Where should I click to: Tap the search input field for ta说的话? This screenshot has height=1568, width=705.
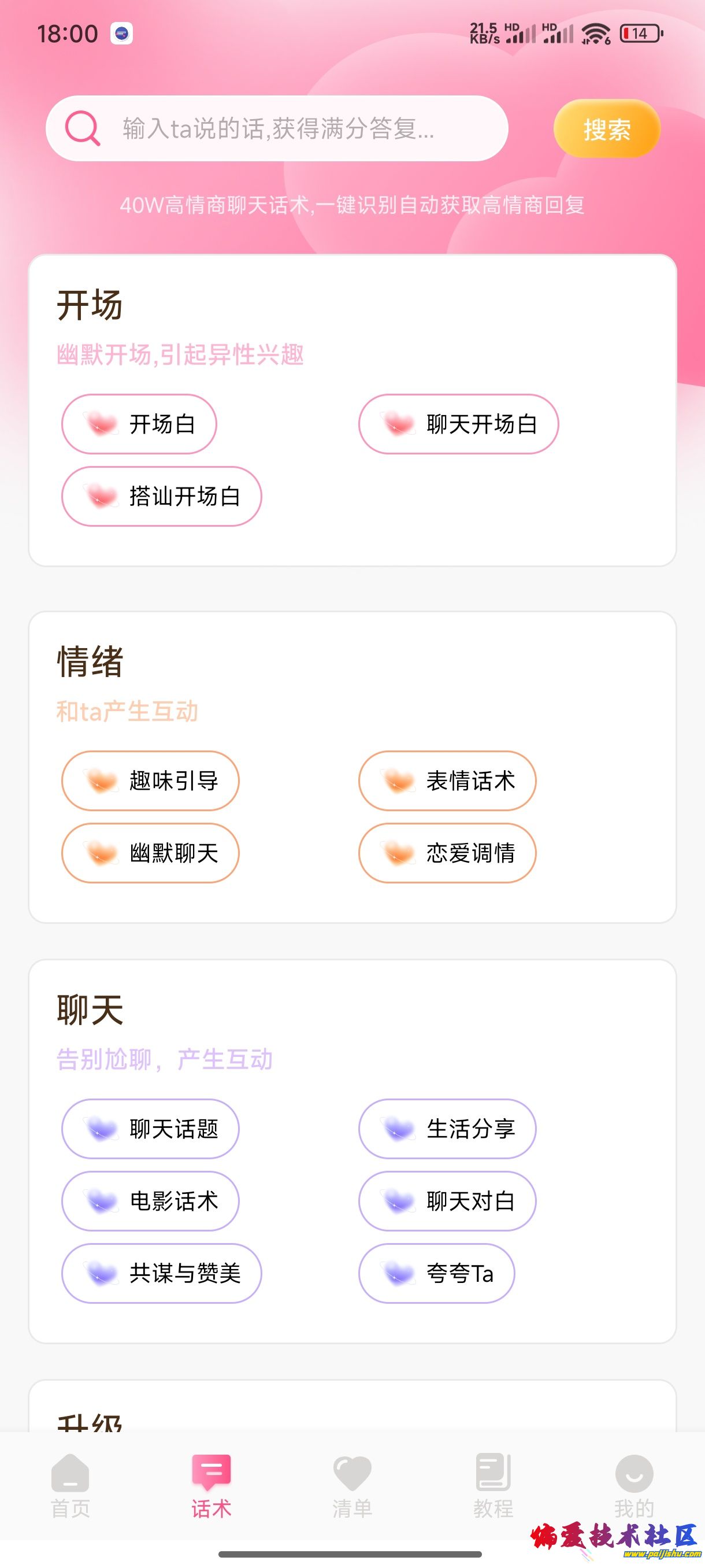[x=277, y=128]
